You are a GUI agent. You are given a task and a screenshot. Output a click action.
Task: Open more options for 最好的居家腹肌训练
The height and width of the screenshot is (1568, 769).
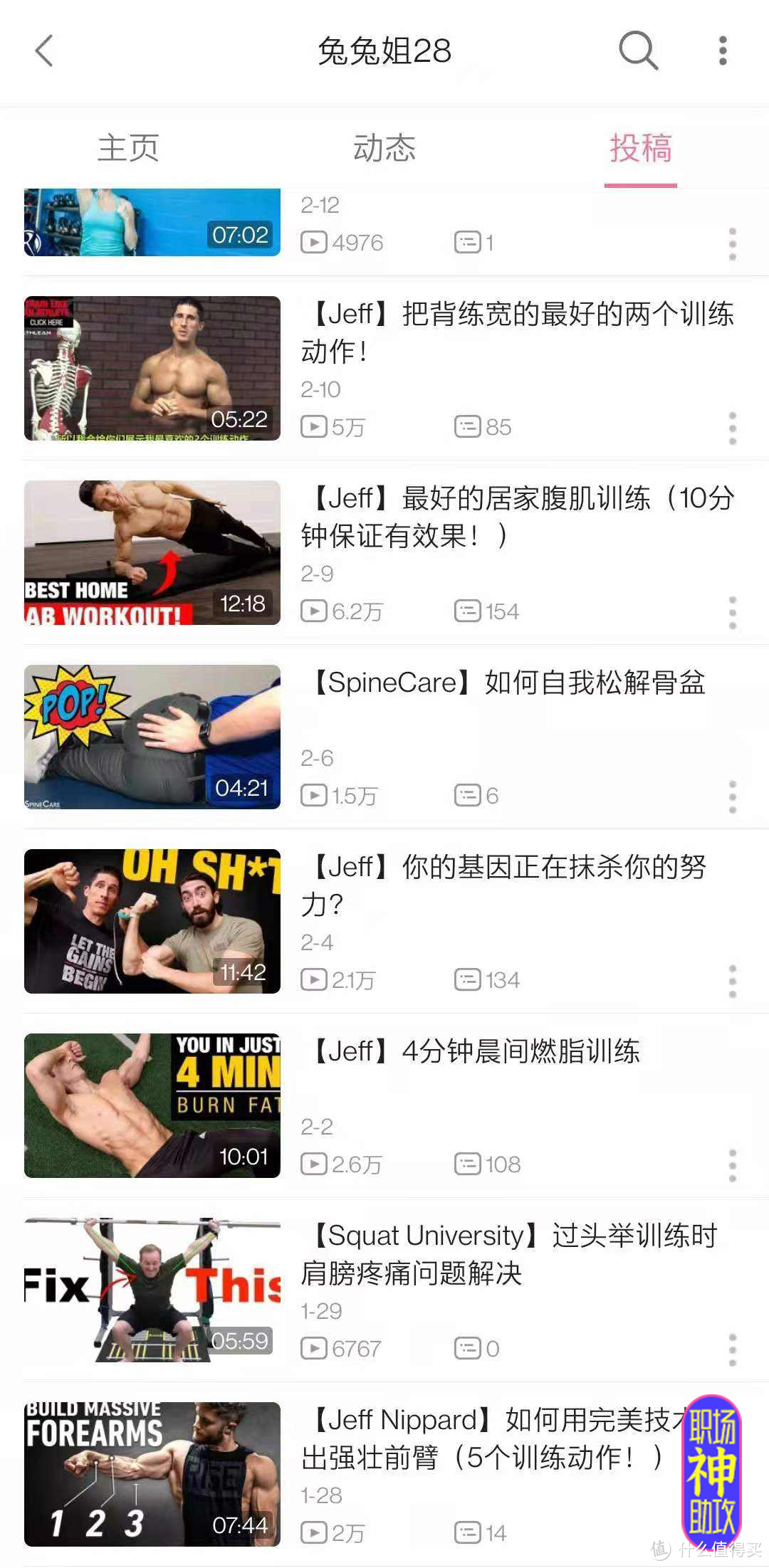[x=733, y=613]
